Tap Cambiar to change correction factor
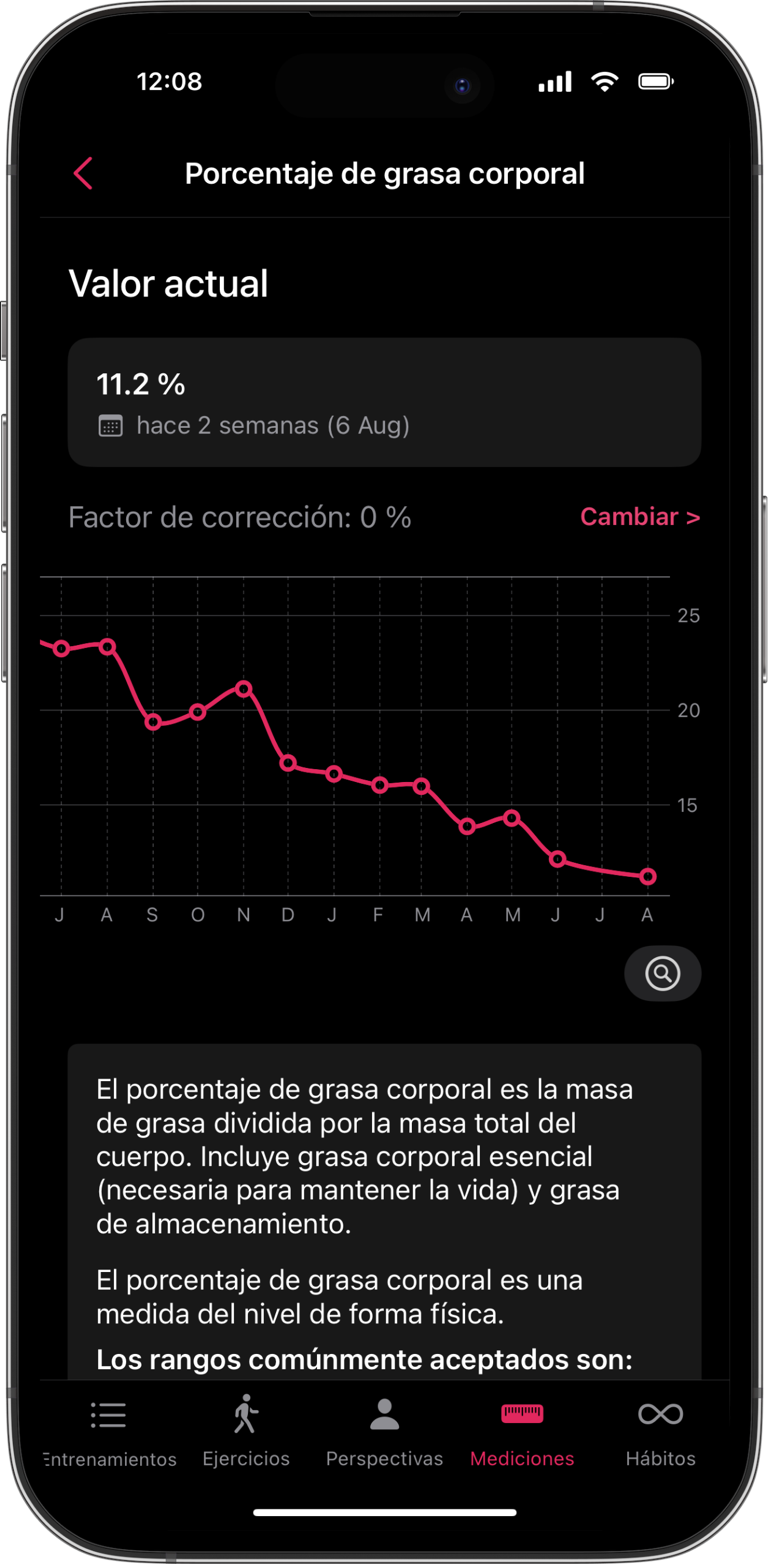The image size is (768, 1564). pos(640,517)
